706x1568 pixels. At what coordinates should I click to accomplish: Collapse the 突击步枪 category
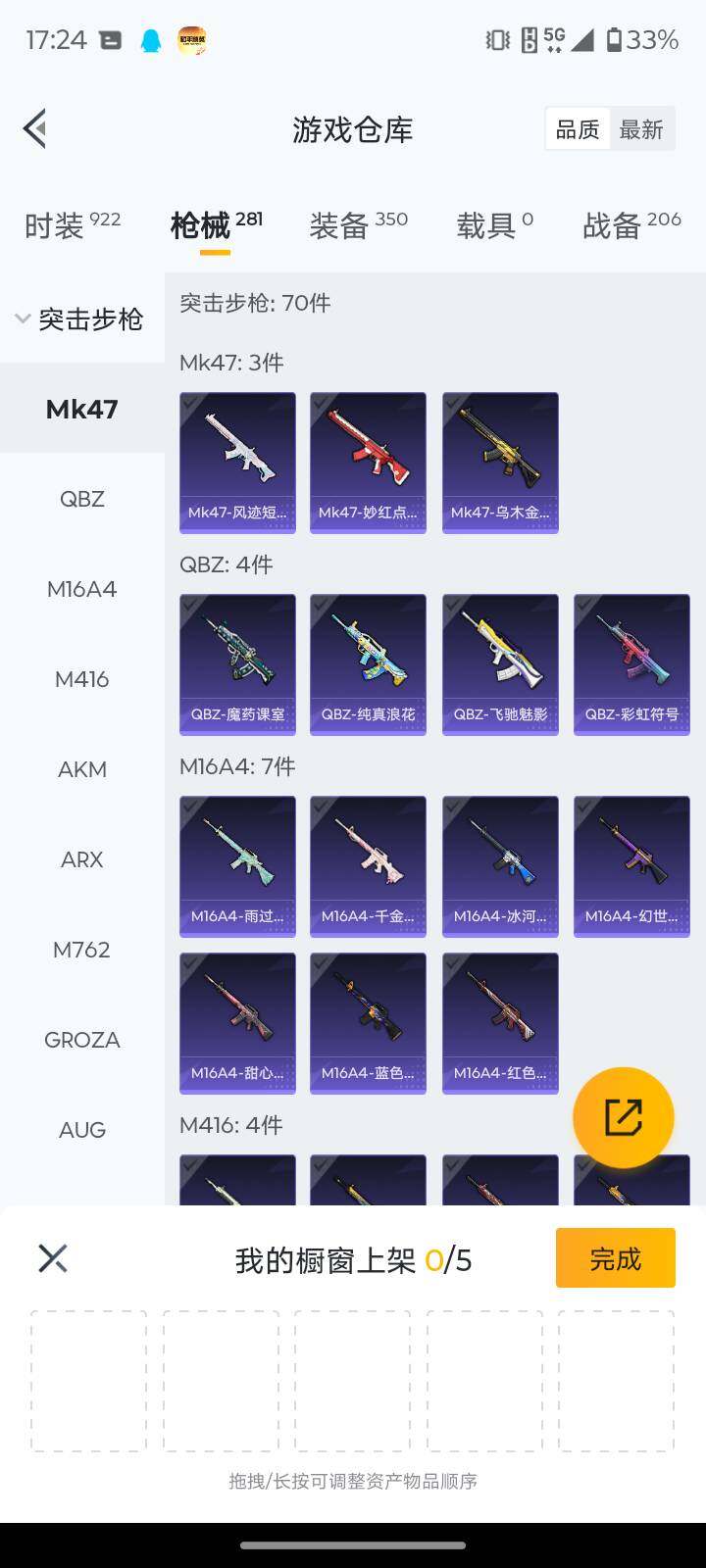[x=80, y=319]
